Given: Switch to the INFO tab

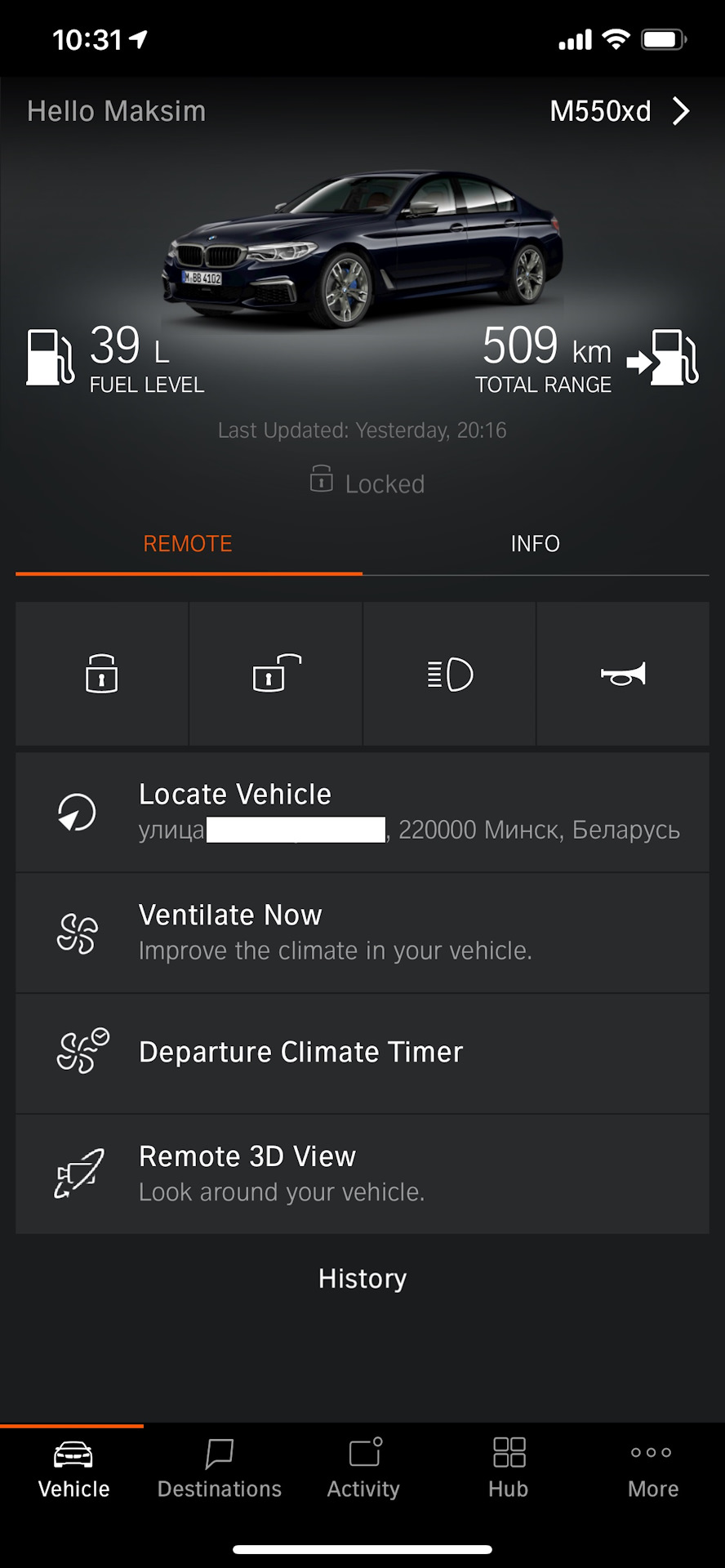Looking at the screenshot, I should click(x=535, y=544).
